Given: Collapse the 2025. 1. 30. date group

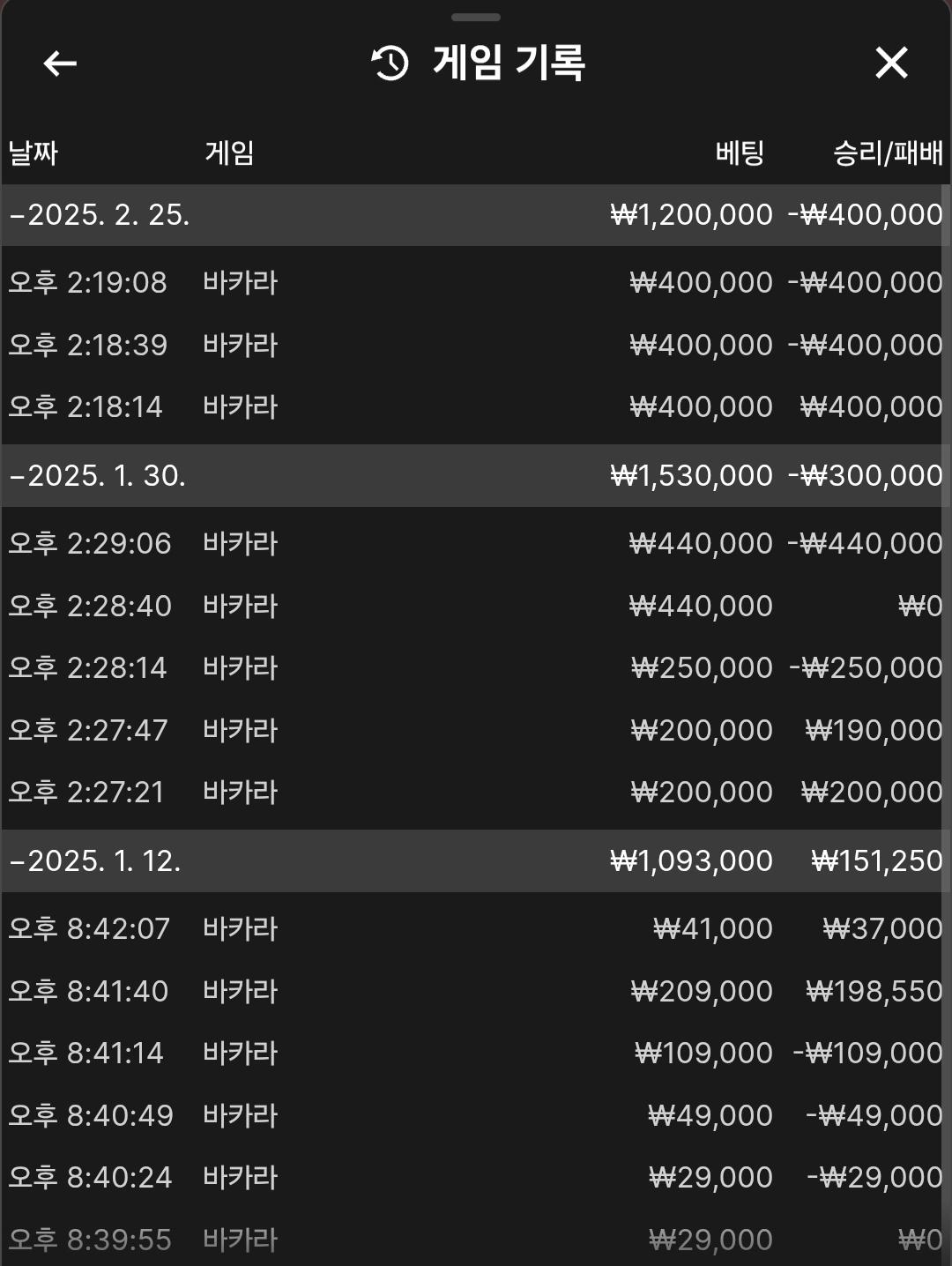Looking at the screenshot, I should (x=98, y=476).
